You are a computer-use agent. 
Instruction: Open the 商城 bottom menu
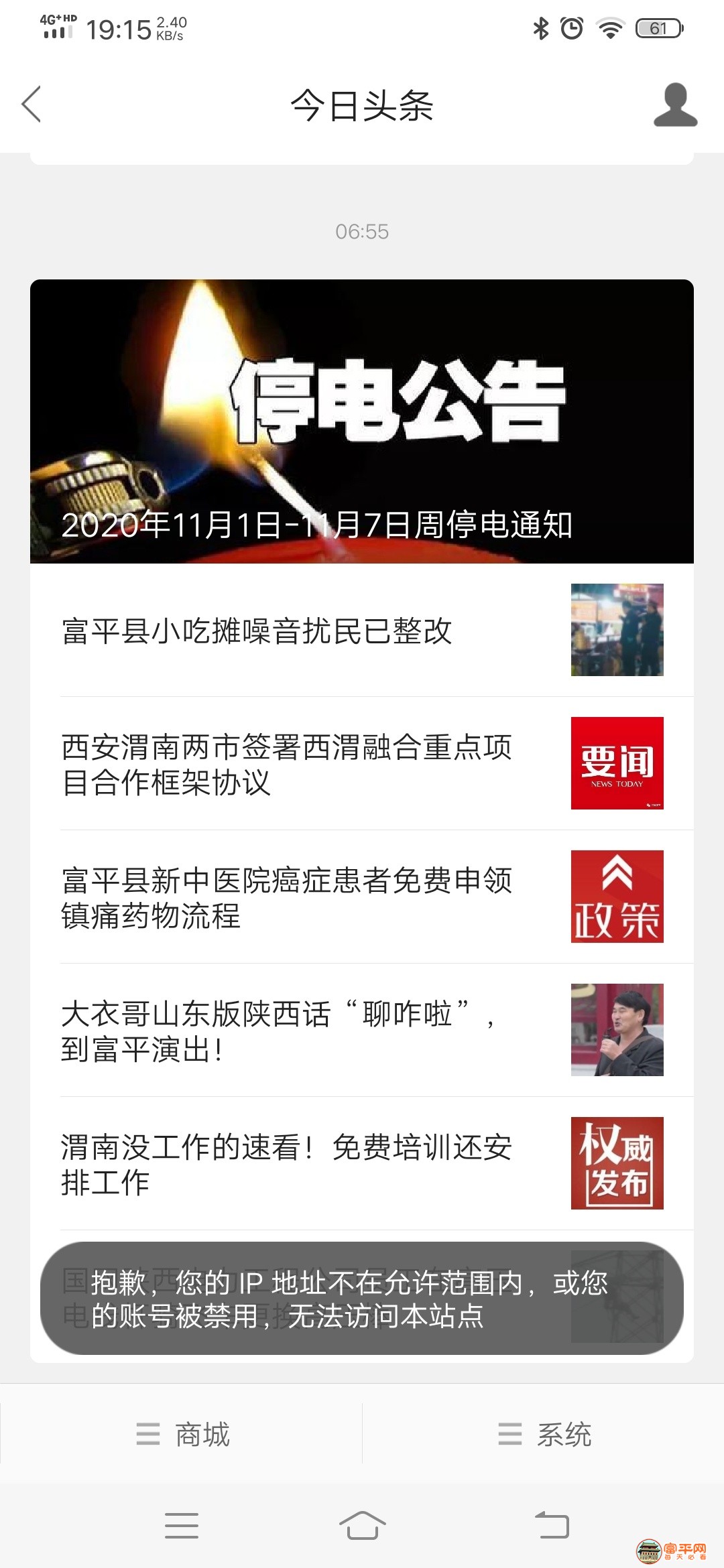[x=182, y=1434]
